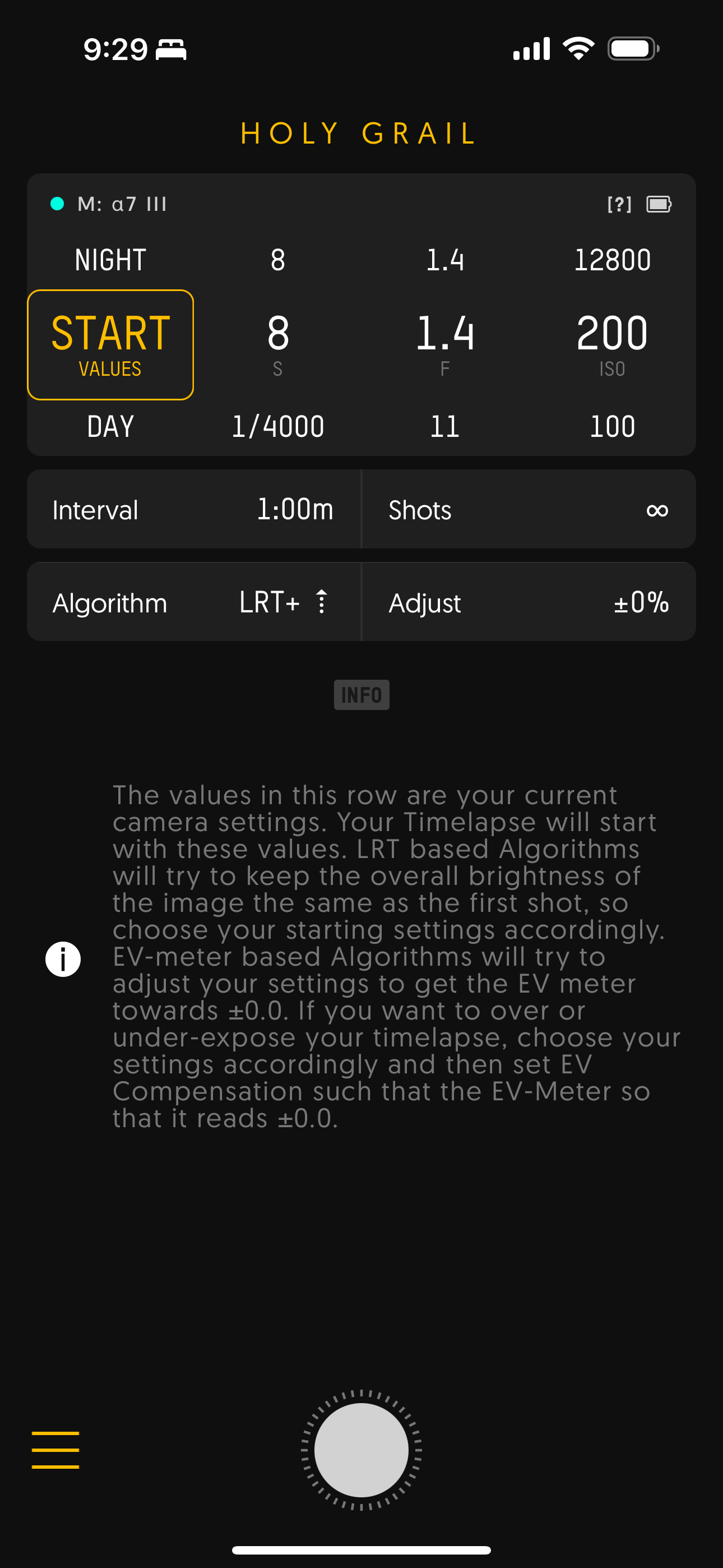
Task: Change the Interval 1:00m setting
Action: 193,509
